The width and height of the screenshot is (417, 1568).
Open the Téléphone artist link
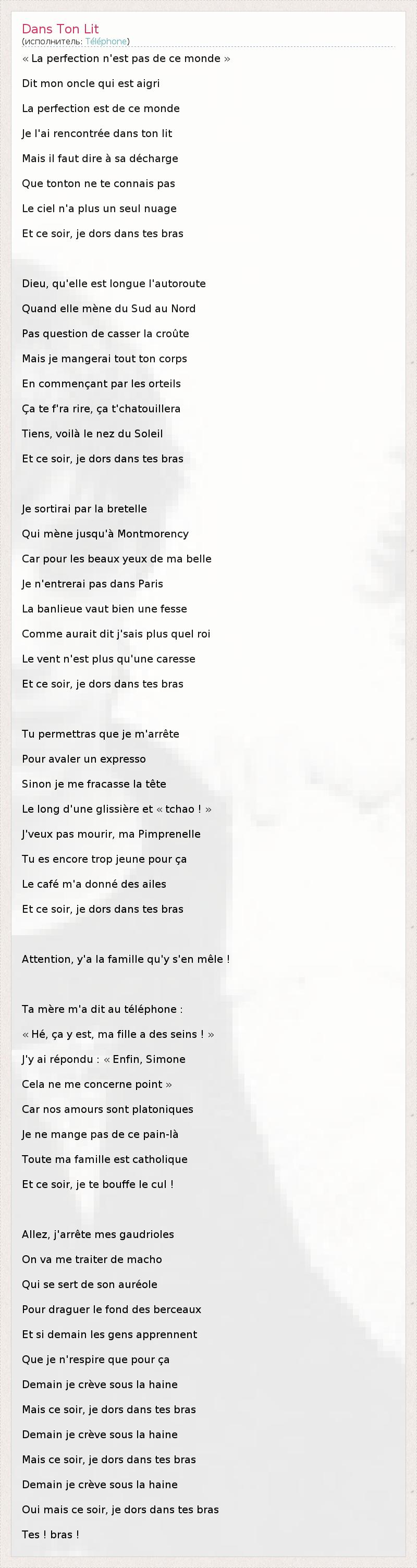pyautogui.click(x=106, y=41)
